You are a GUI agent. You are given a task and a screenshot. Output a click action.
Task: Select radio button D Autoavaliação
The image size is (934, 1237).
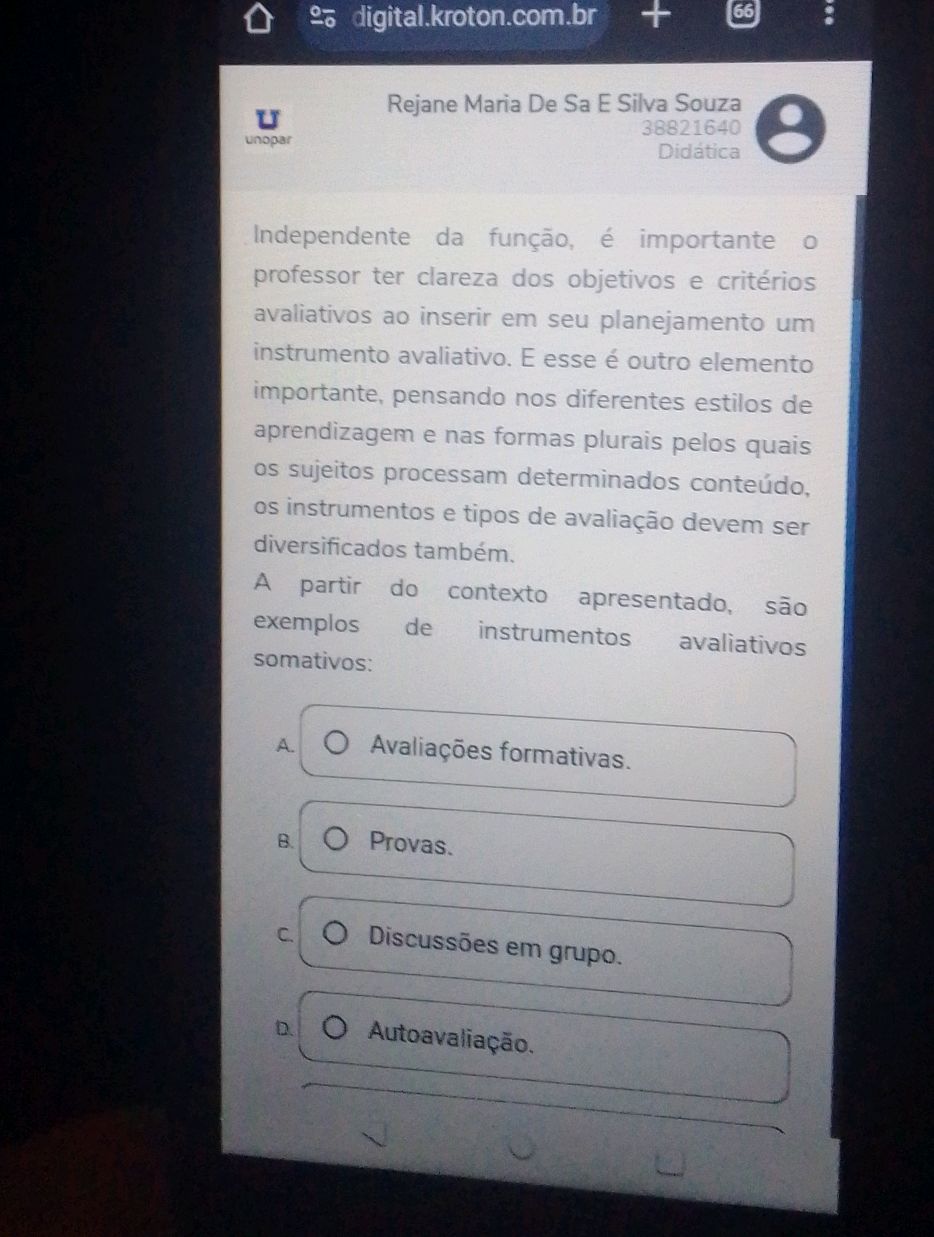point(335,1027)
